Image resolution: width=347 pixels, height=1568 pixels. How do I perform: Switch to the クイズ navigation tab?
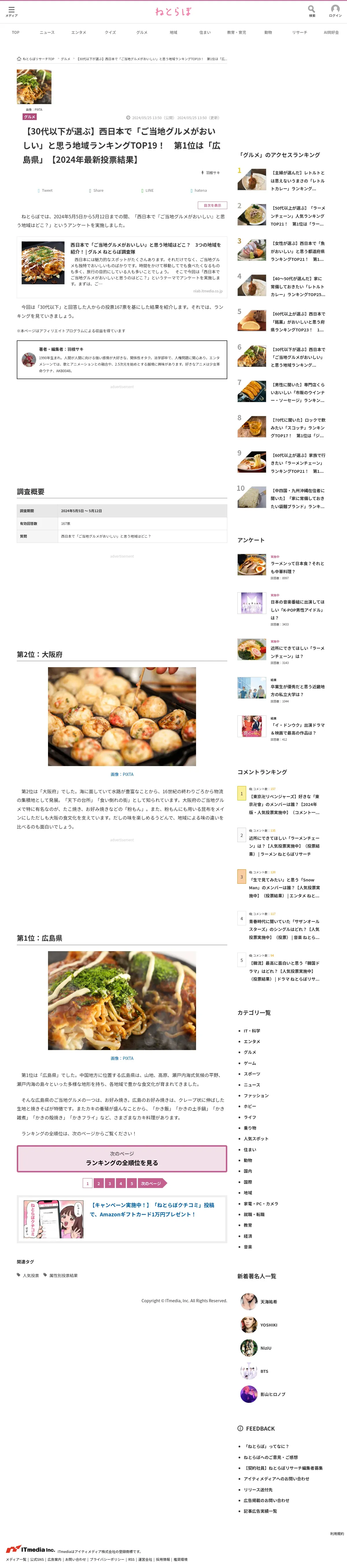[110, 32]
